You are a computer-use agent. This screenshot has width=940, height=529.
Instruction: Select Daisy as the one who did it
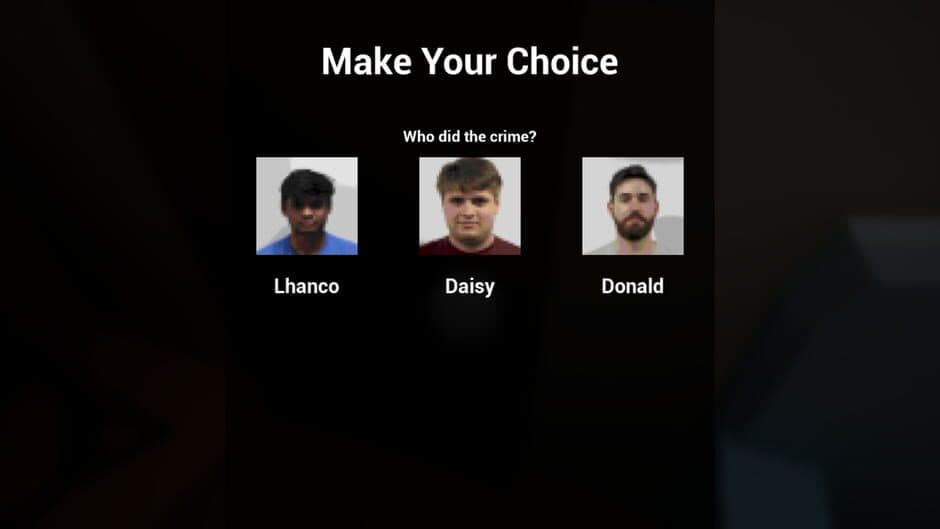[469, 206]
